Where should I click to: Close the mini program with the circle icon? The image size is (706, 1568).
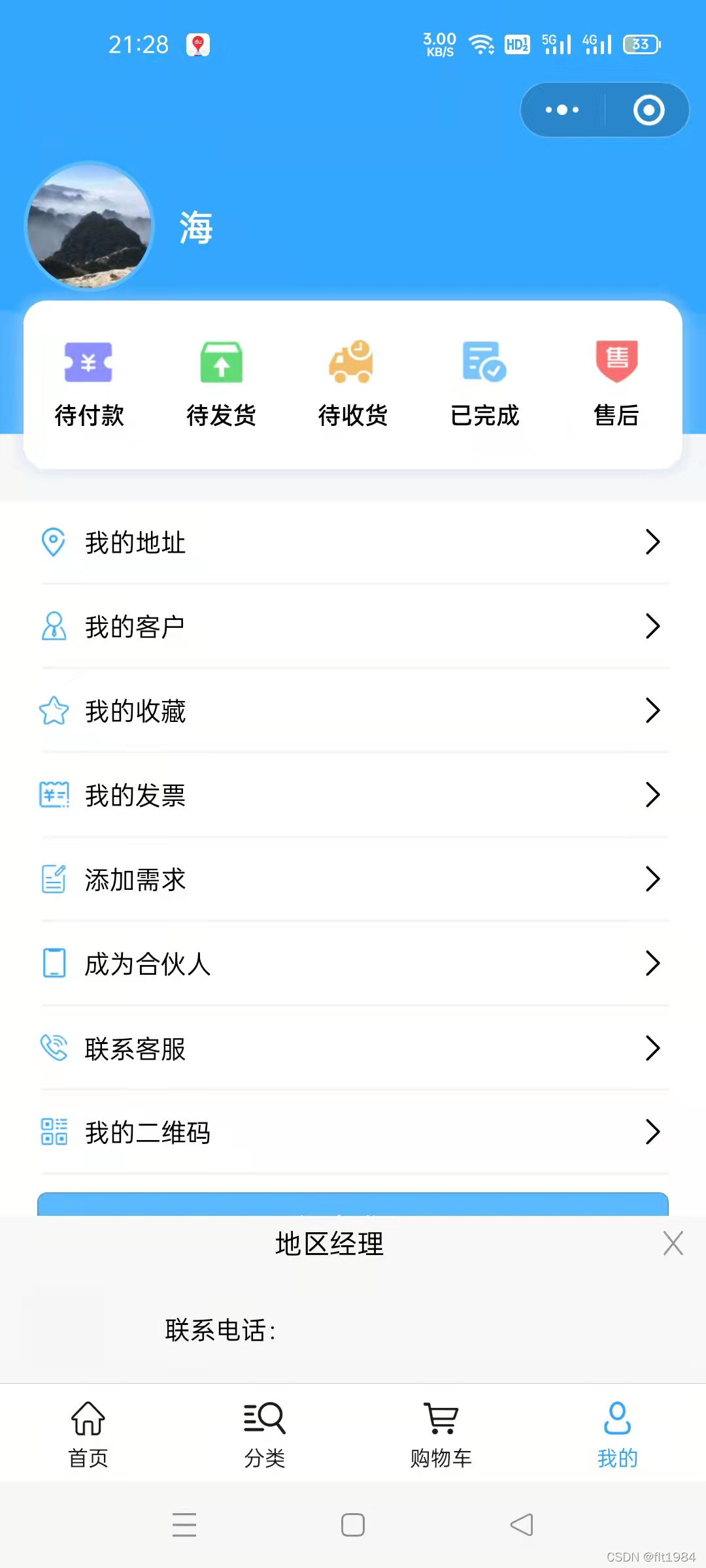click(x=648, y=110)
